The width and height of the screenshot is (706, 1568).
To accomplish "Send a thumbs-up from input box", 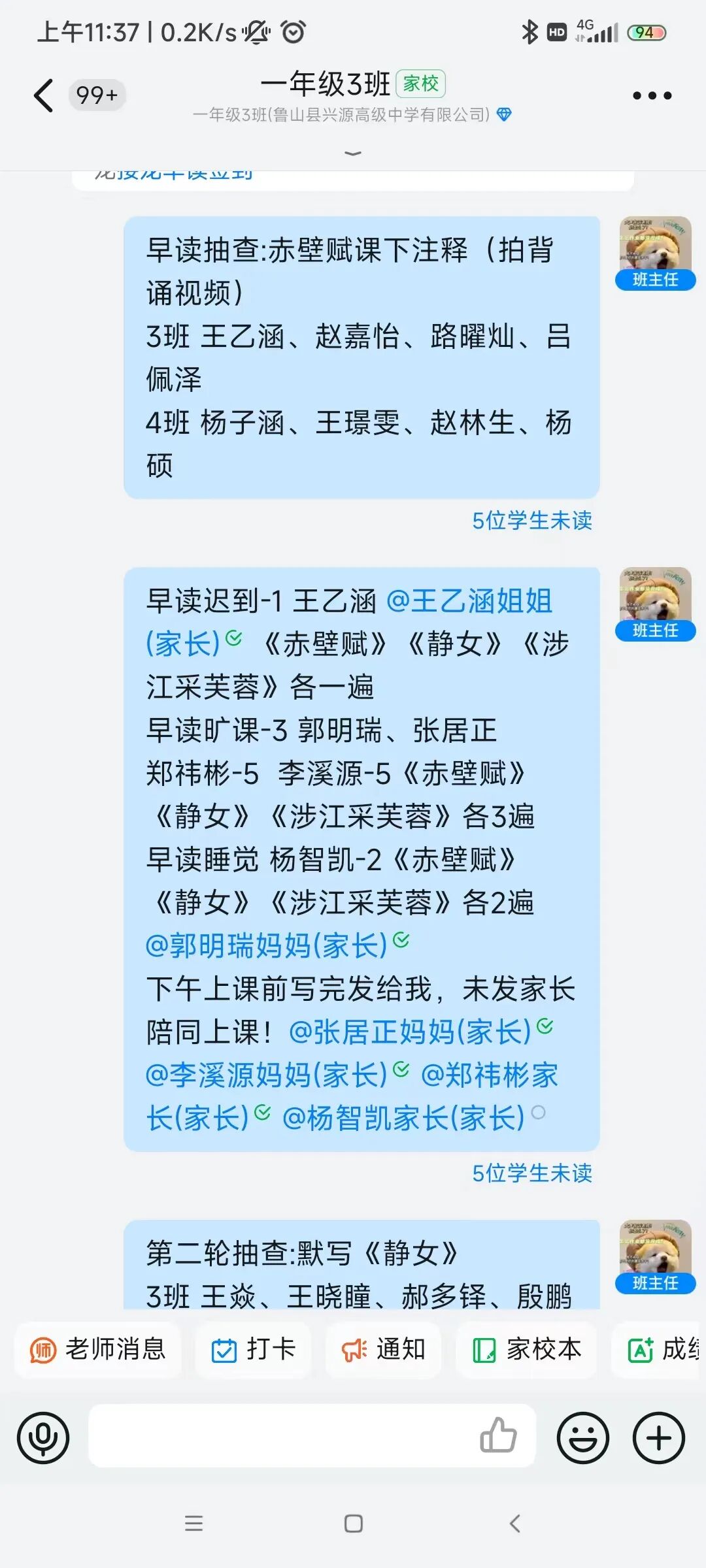I will tap(498, 1435).
